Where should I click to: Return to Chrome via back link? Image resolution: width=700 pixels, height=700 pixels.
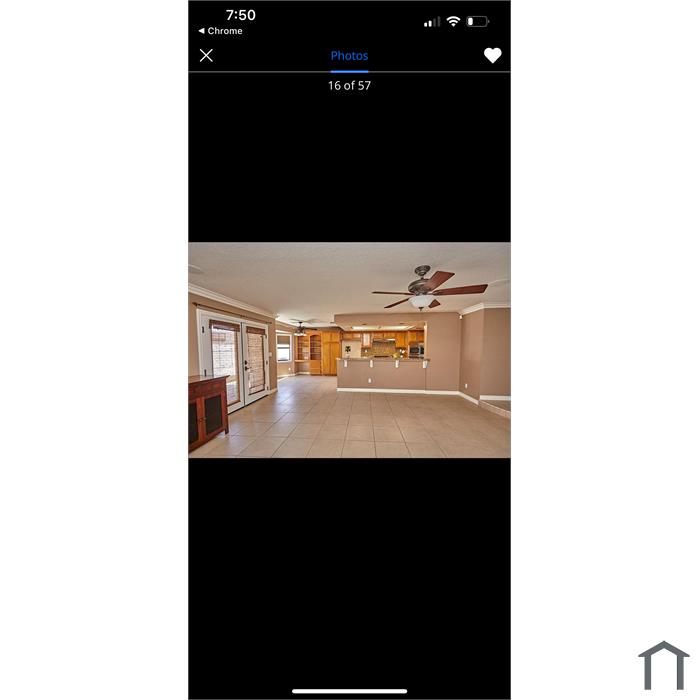click(221, 31)
